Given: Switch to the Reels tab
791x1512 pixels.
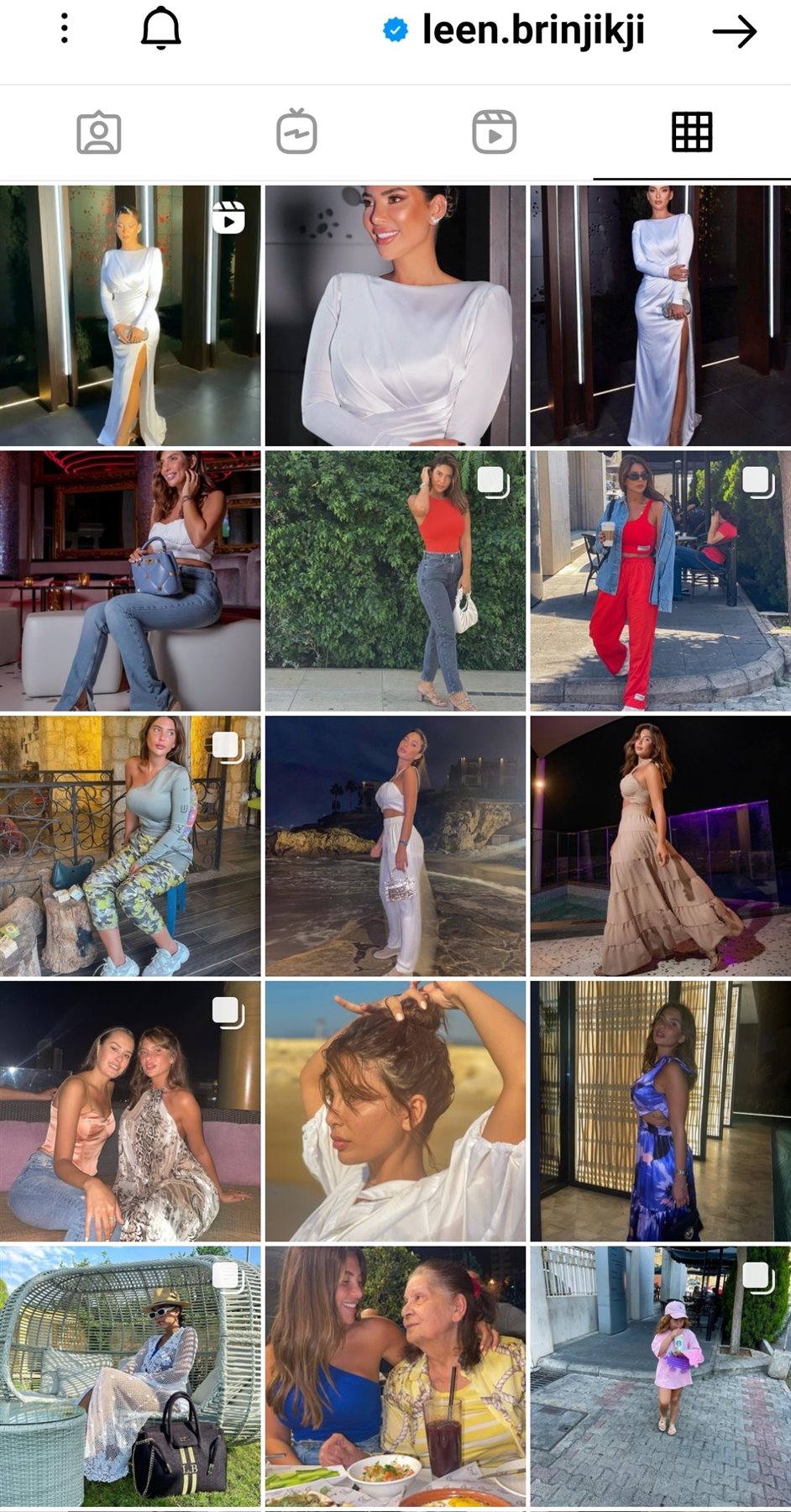Looking at the screenshot, I should point(494,133).
